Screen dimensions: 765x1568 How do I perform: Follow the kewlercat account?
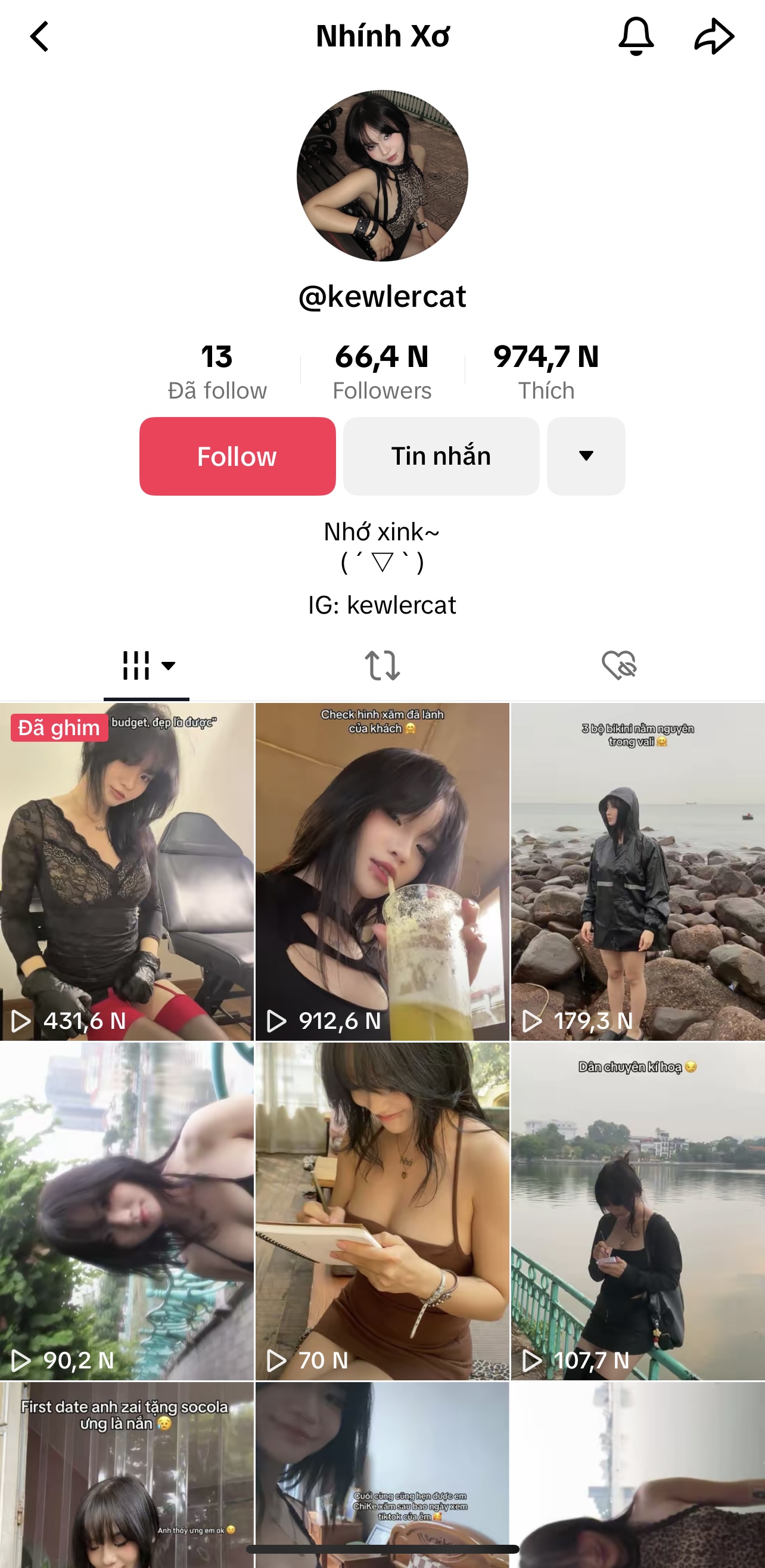click(x=237, y=456)
